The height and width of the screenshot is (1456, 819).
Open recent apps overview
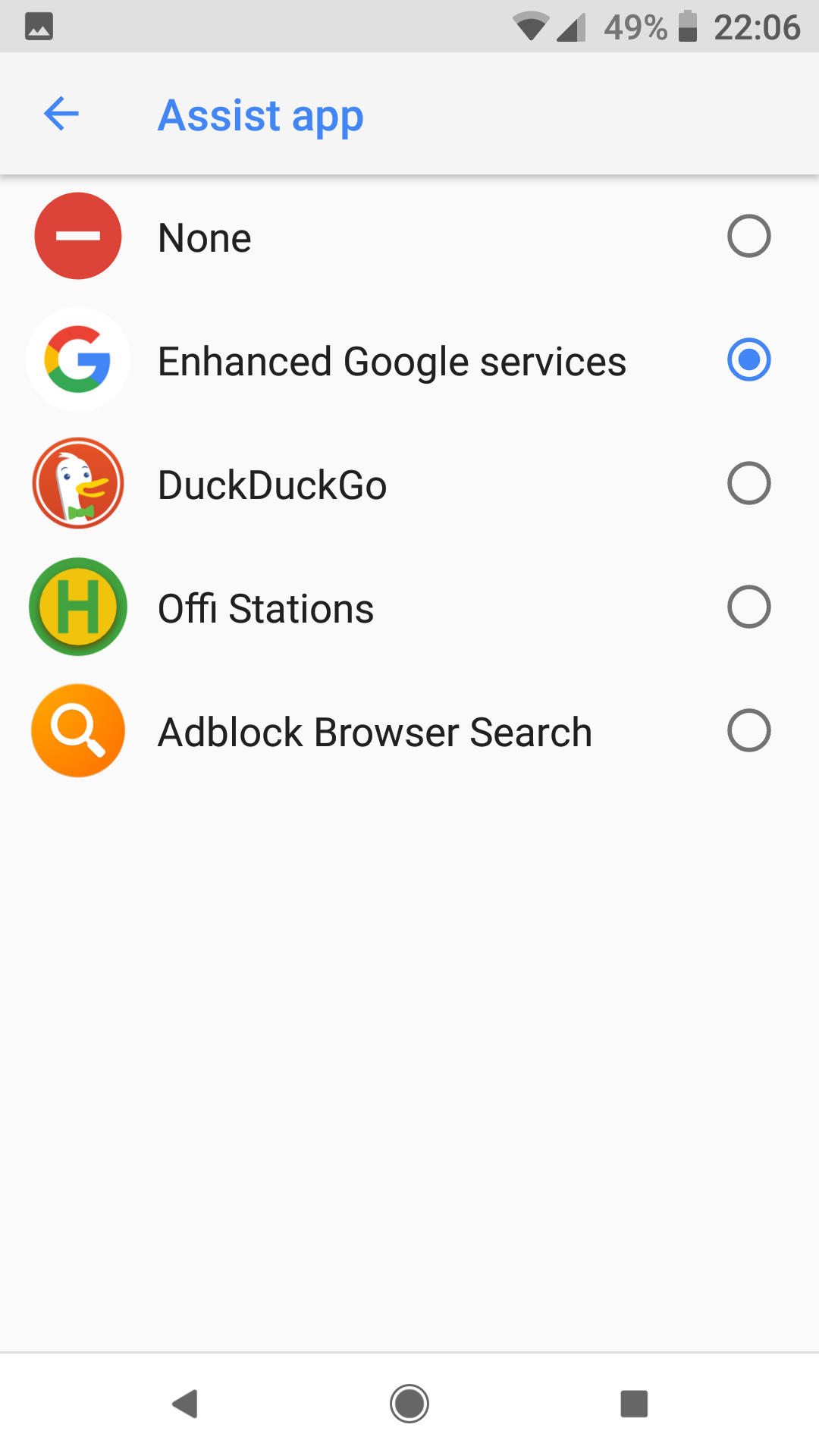pyautogui.click(x=634, y=1403)
